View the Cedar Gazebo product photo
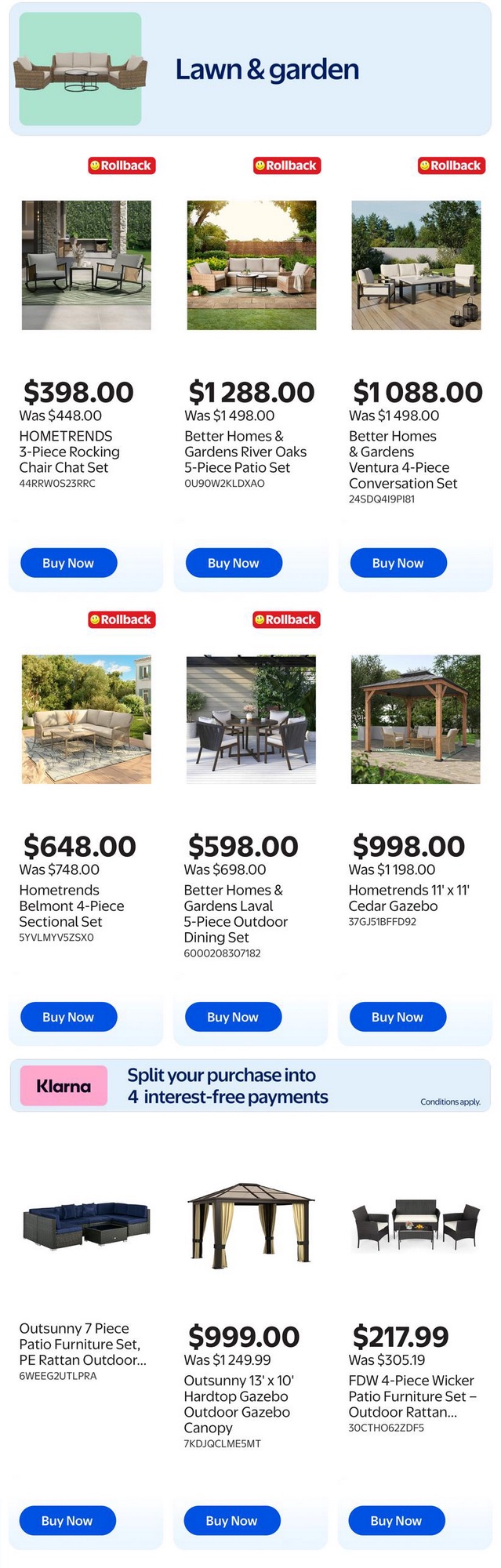 point(416,718)
